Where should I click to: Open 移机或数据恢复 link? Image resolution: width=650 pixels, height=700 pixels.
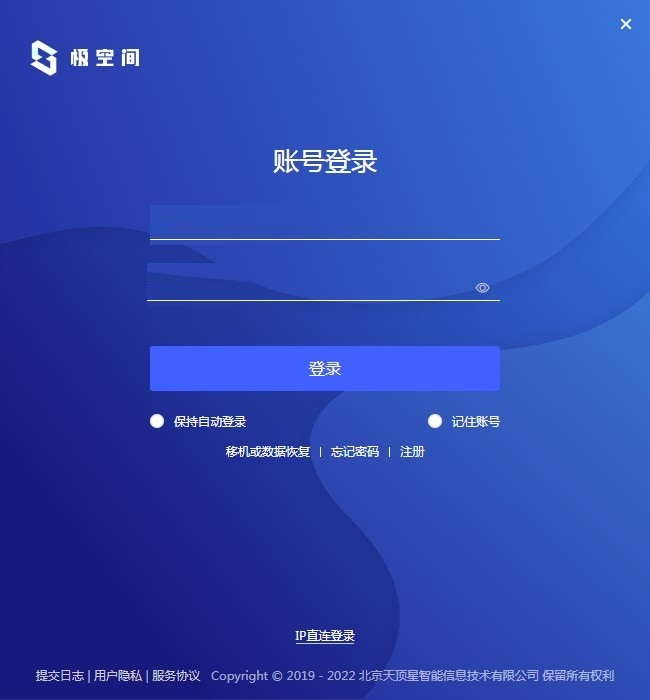coord(267,452)
